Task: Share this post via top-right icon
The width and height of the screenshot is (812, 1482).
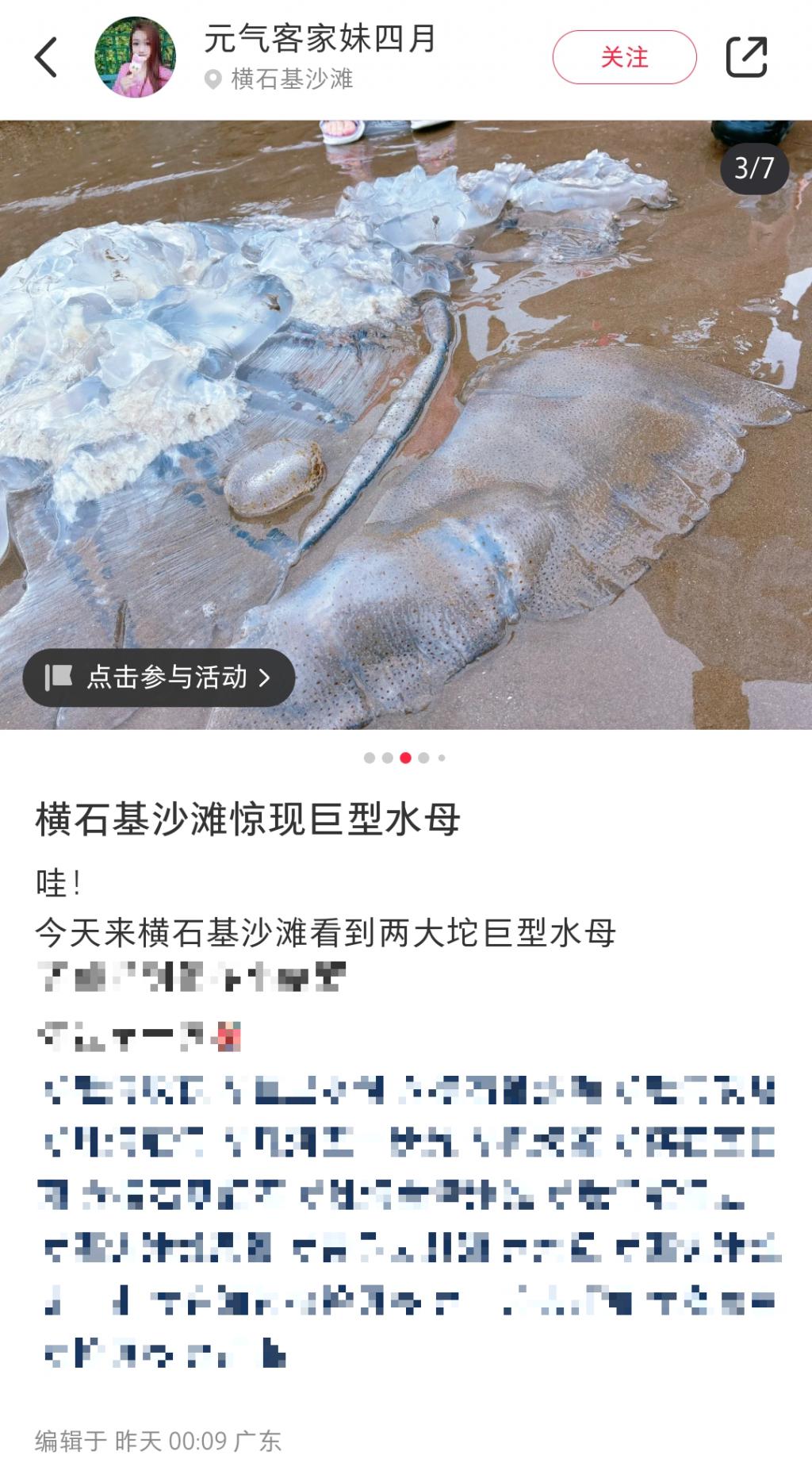Action: tap(746, 57)
